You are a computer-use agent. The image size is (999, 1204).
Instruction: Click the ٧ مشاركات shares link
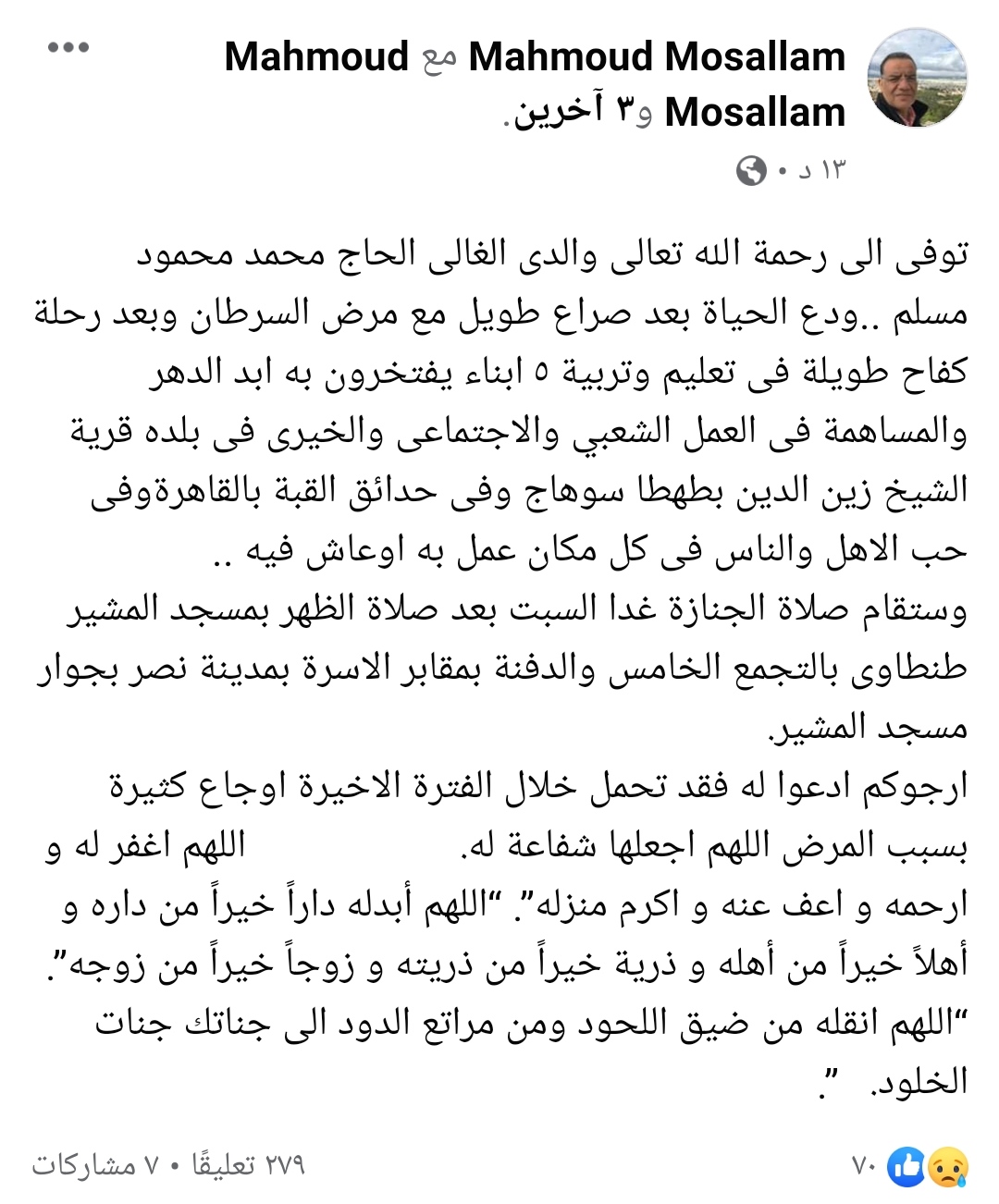pos(97,1169)
